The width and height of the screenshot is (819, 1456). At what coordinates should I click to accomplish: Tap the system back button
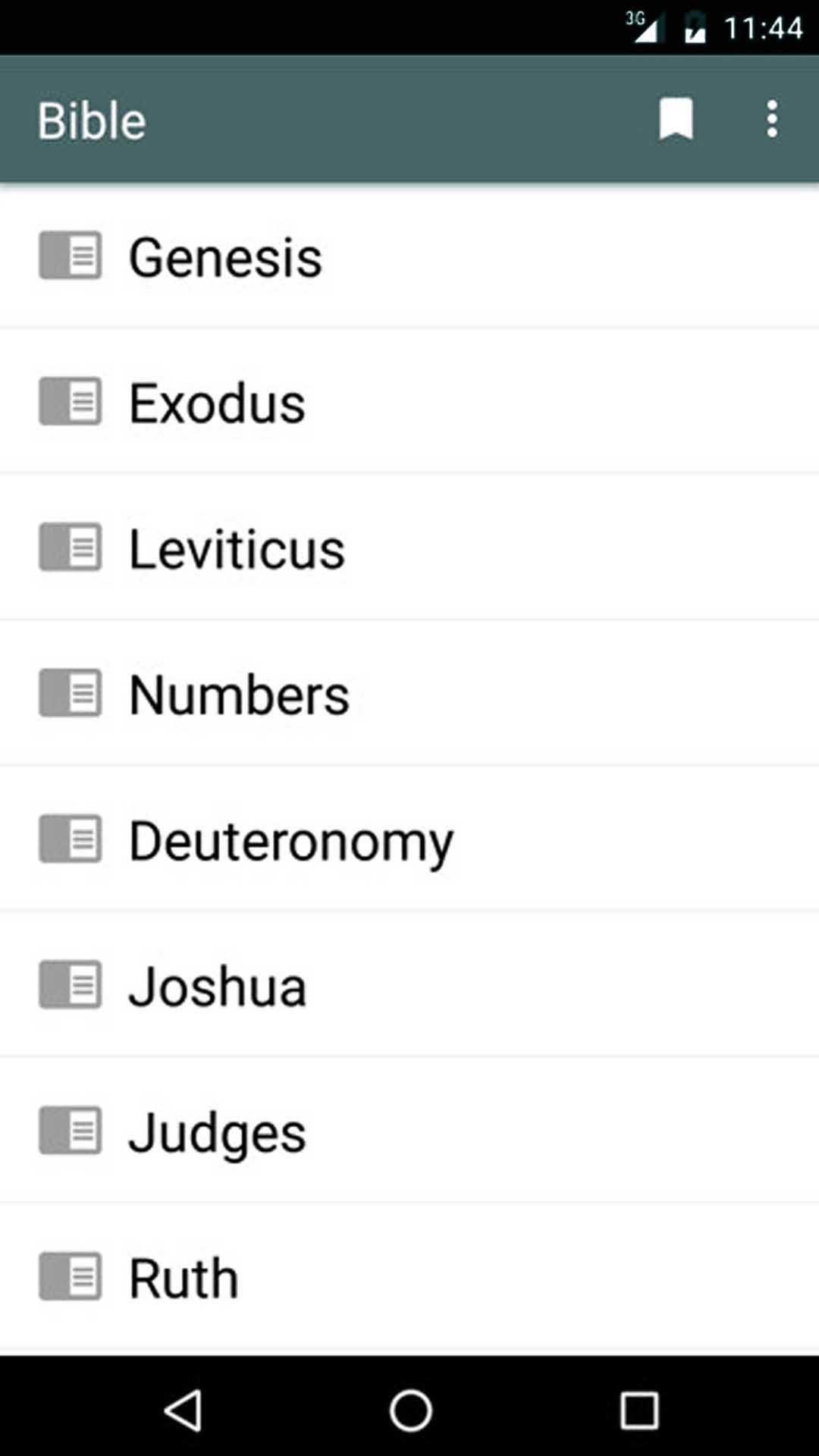pos(183,1410)
